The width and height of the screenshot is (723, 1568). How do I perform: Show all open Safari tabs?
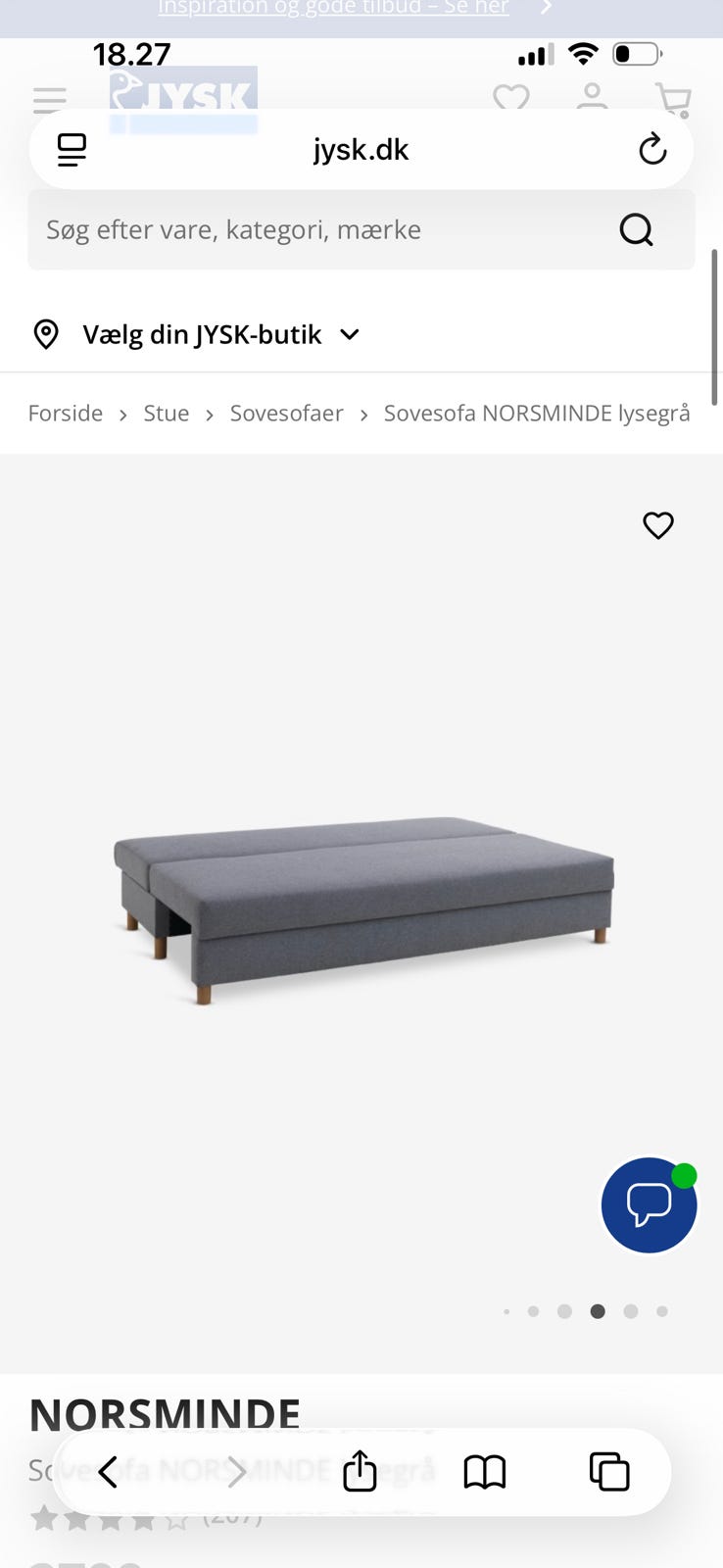608,1471
